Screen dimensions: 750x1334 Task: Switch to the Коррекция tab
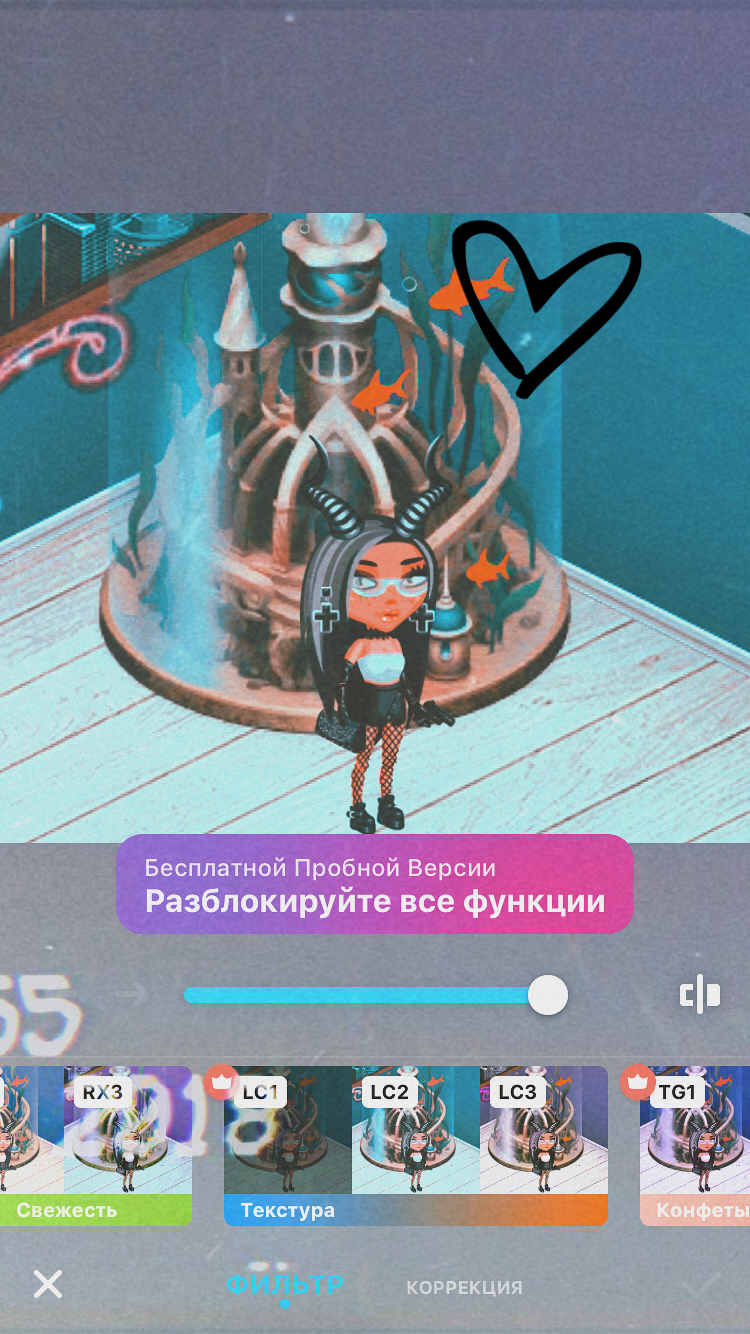pyautogui.click(x=464, y=1287)
